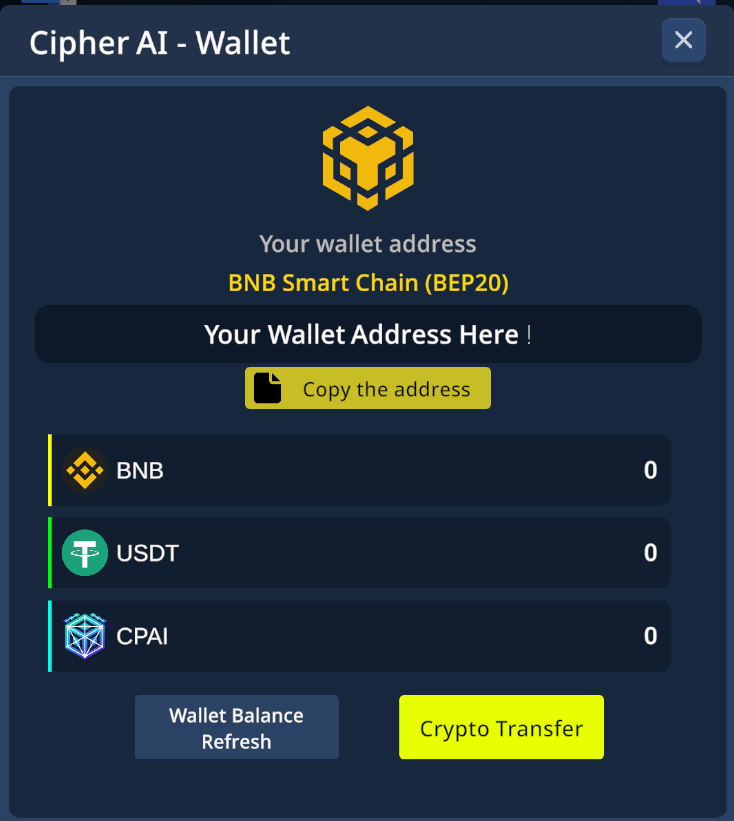Refresh the wallet balance
The height and width of the screenshot is (821, 734).
click(237, 728)
